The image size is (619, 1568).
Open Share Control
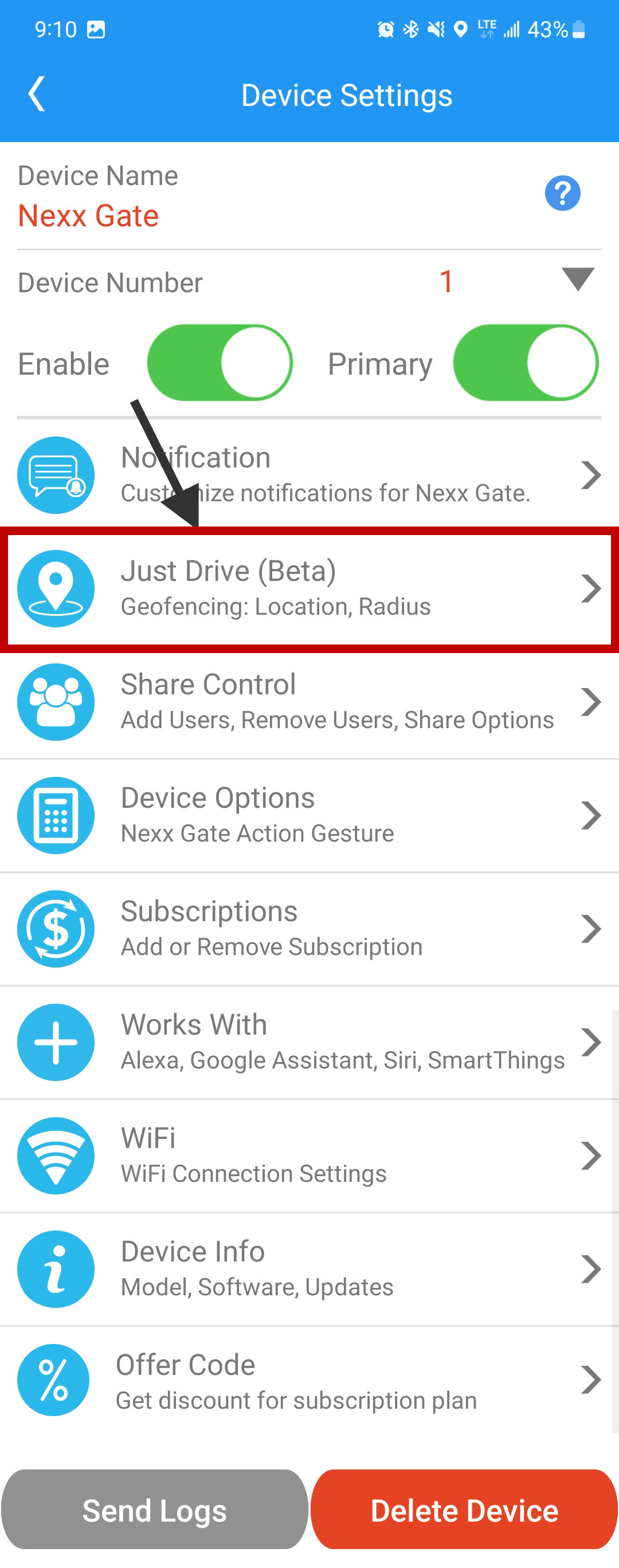[x=309, y=702]
